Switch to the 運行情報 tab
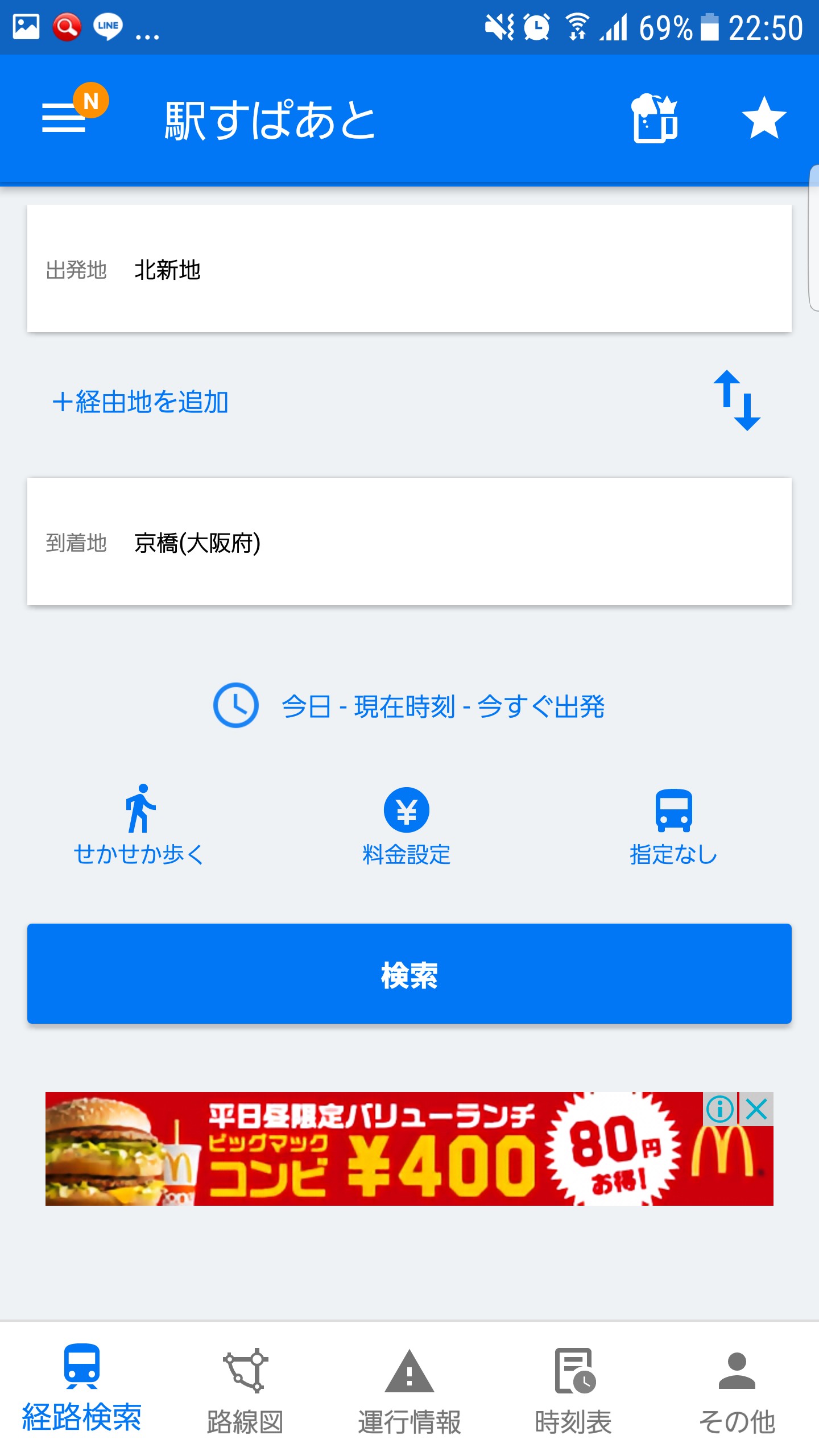This screenshot has width=819, height=1456. 409,1388
